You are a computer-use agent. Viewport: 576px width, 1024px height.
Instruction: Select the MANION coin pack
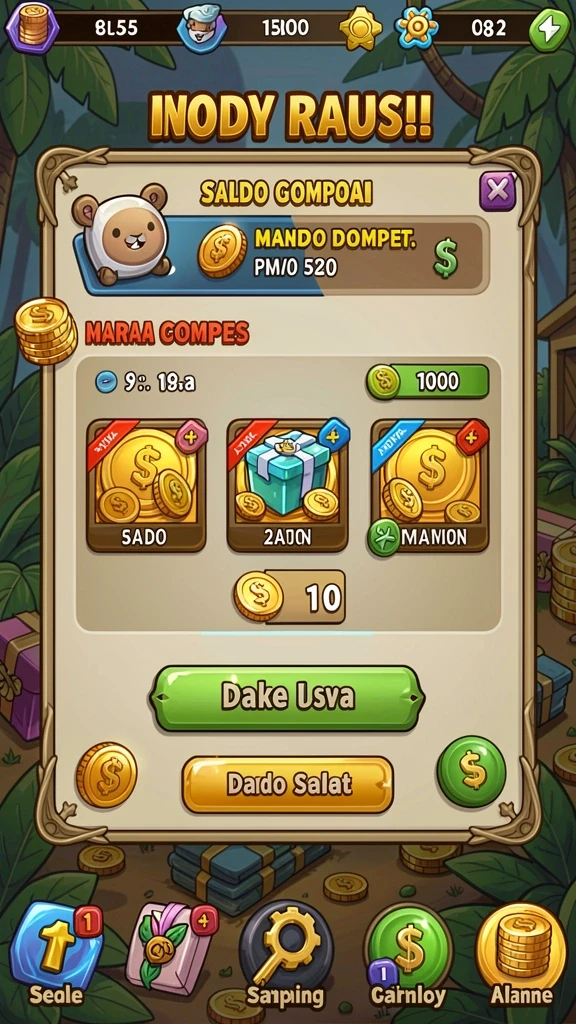coord(430,486)
